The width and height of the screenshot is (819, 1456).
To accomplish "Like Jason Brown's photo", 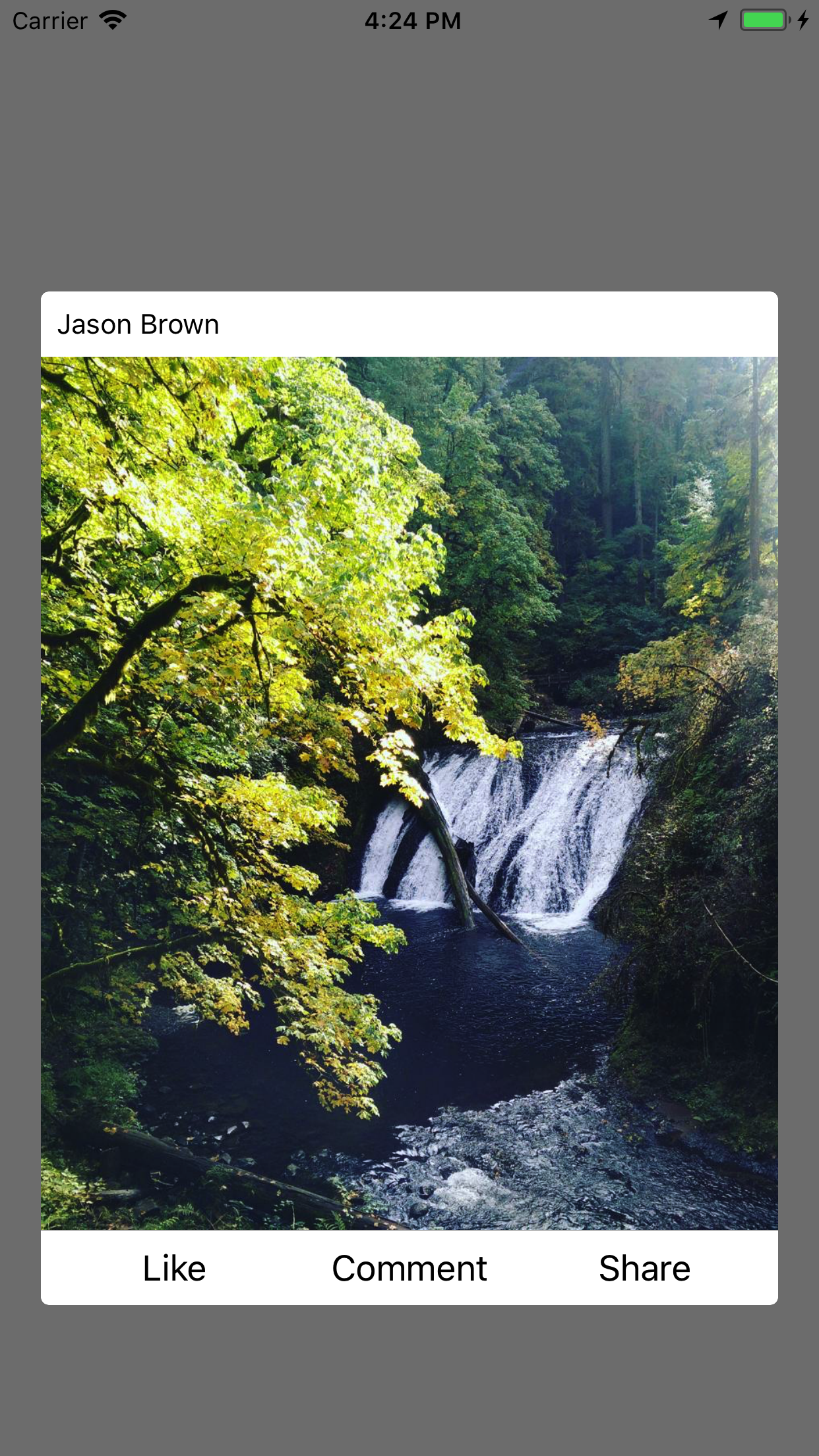I will point(174,1268).
